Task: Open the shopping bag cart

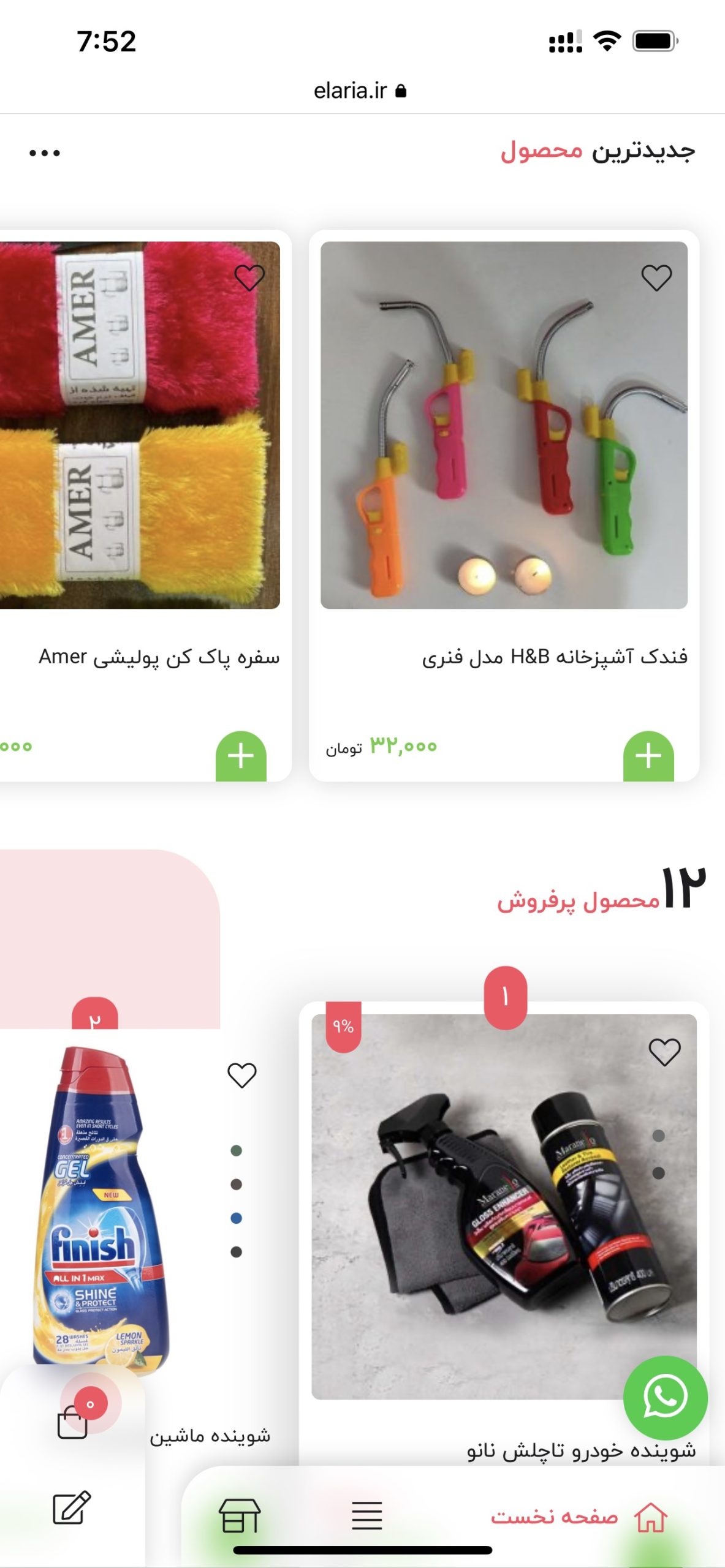Action: coord(73,1422)
